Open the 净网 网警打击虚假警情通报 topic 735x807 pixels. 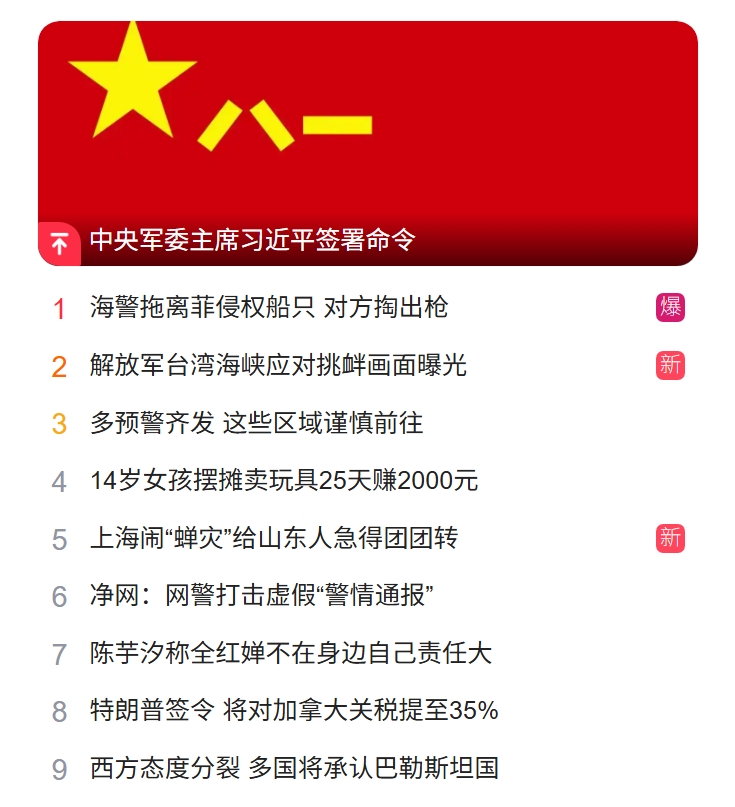click(x=260, y=593)
